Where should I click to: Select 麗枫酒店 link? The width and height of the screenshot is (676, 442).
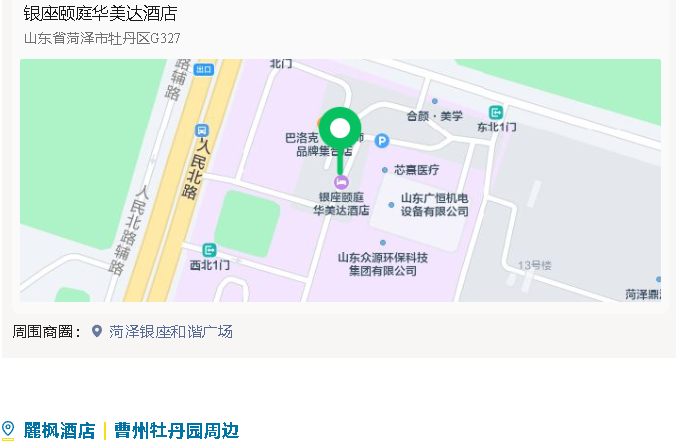click(x=59, y=431)
